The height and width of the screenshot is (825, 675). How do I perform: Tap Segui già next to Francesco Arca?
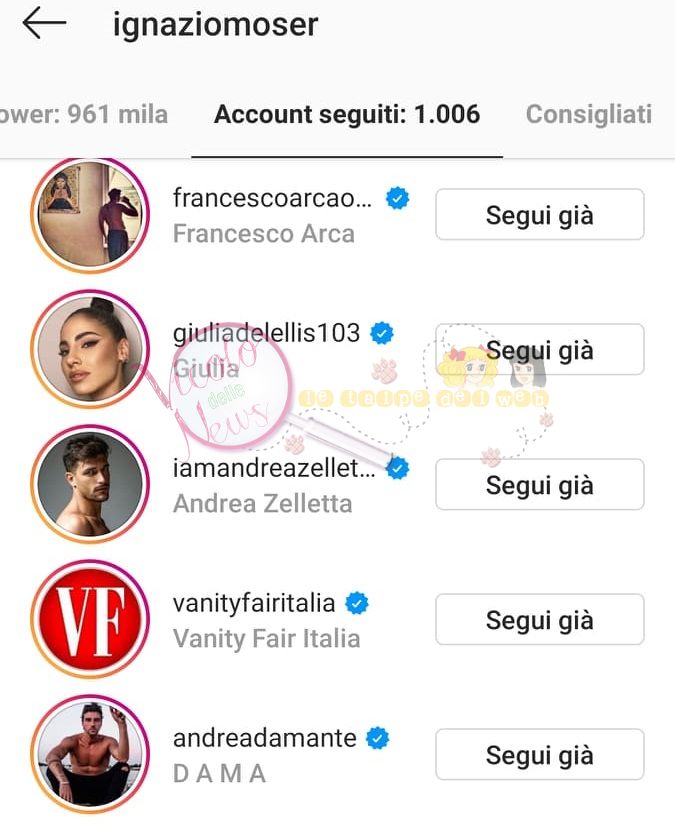pos(539,215)
